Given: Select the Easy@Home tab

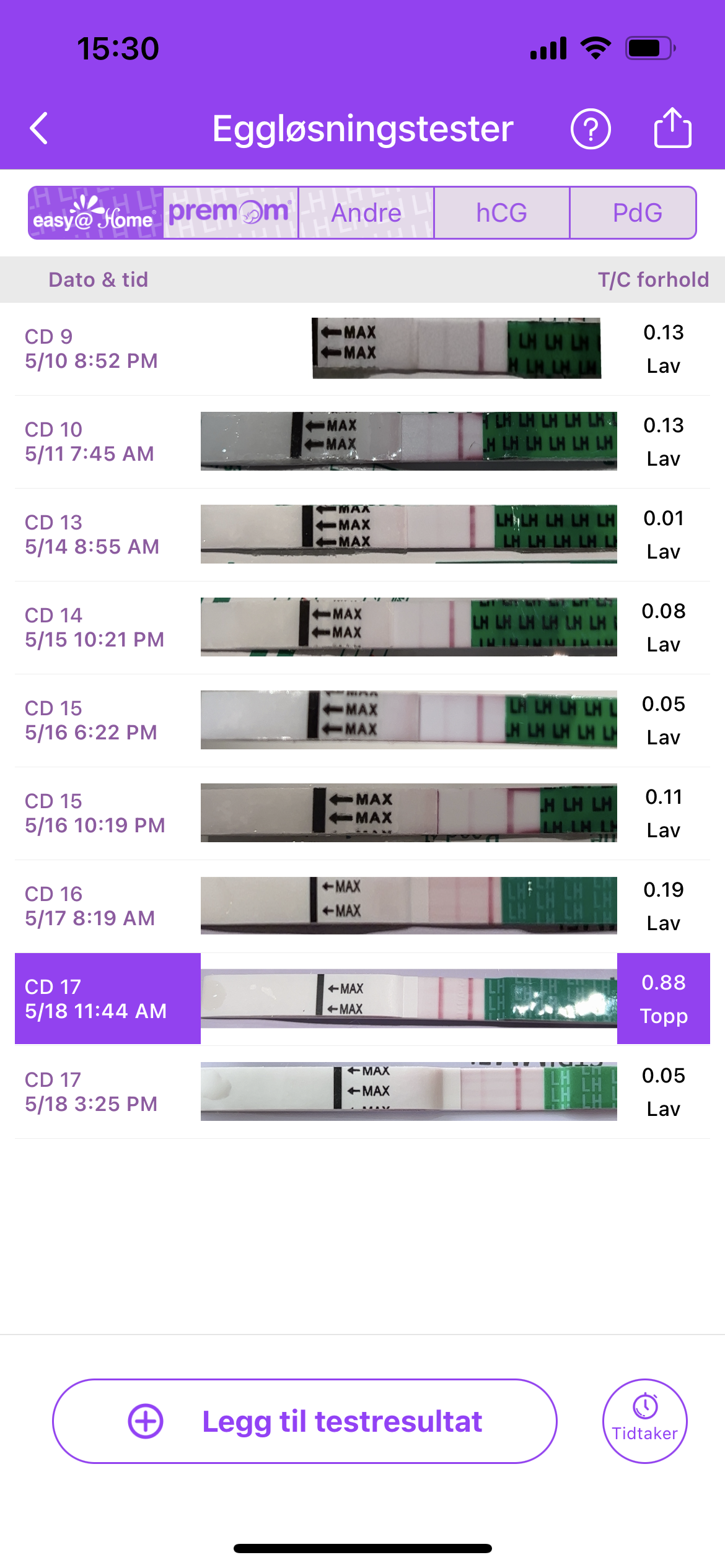Looking at the screenshot, I should 95,213.
